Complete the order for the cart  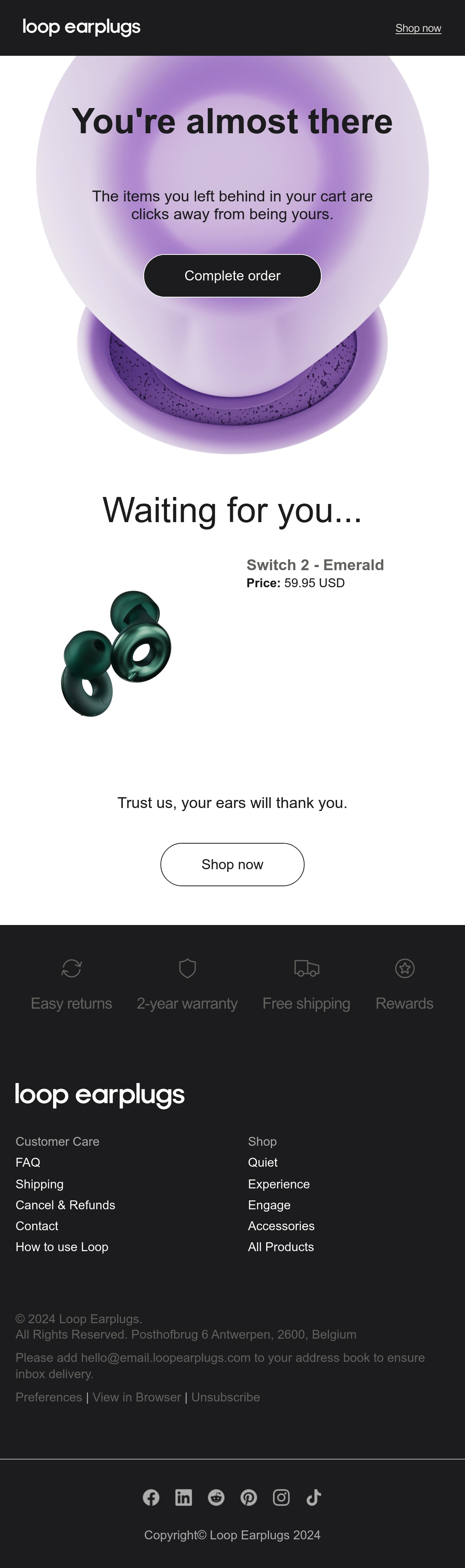pyautogui.click(x=232, y=276)
